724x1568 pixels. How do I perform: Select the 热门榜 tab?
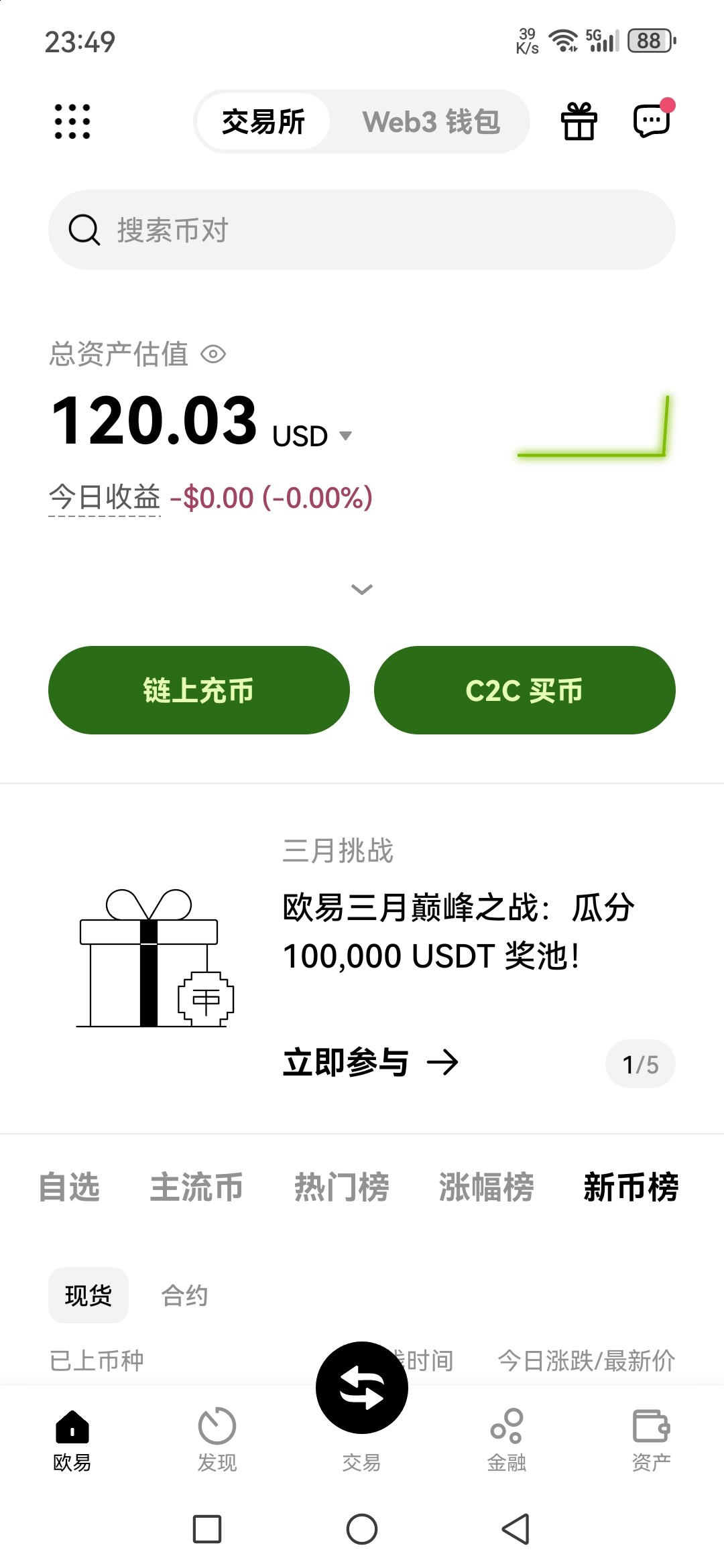click(x=342, y=1187)
